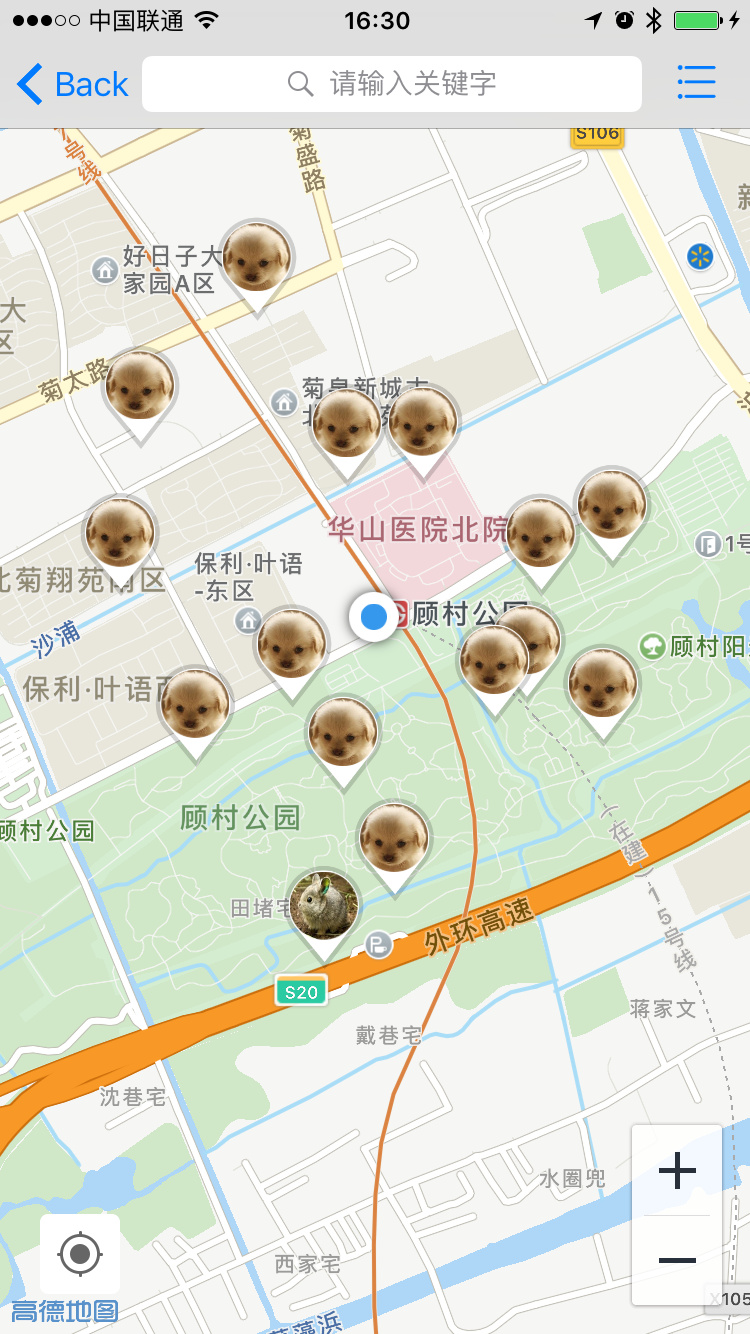Open the list view icon
Image resolution: width=750 pixels, height=1334 pixels.
pos(696,83)
